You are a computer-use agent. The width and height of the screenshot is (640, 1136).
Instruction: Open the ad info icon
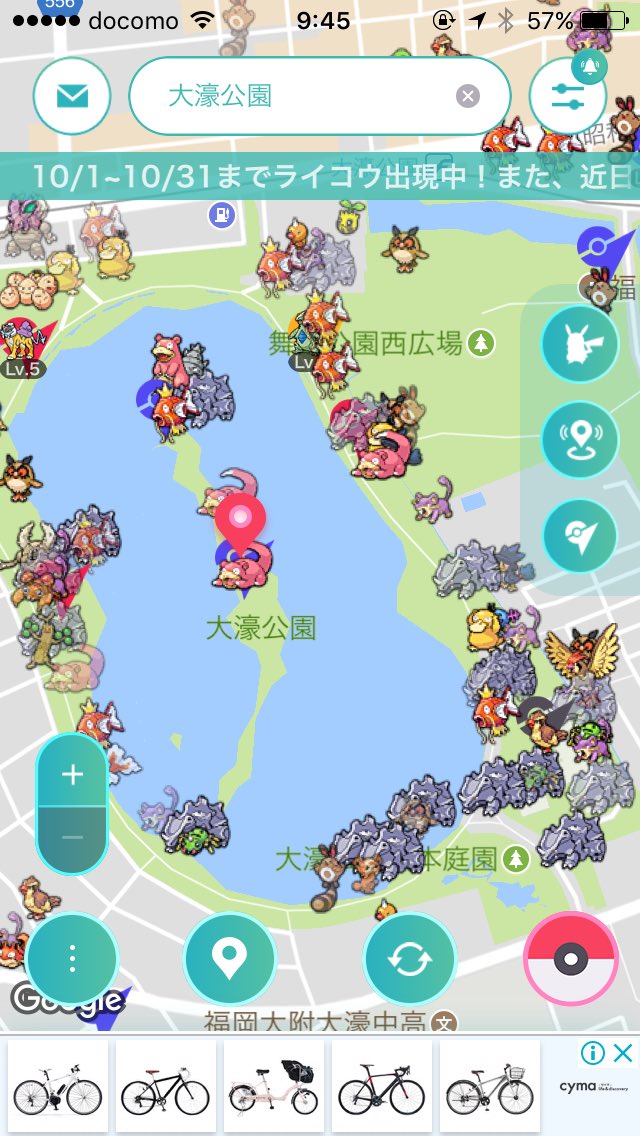(592, 1053)
